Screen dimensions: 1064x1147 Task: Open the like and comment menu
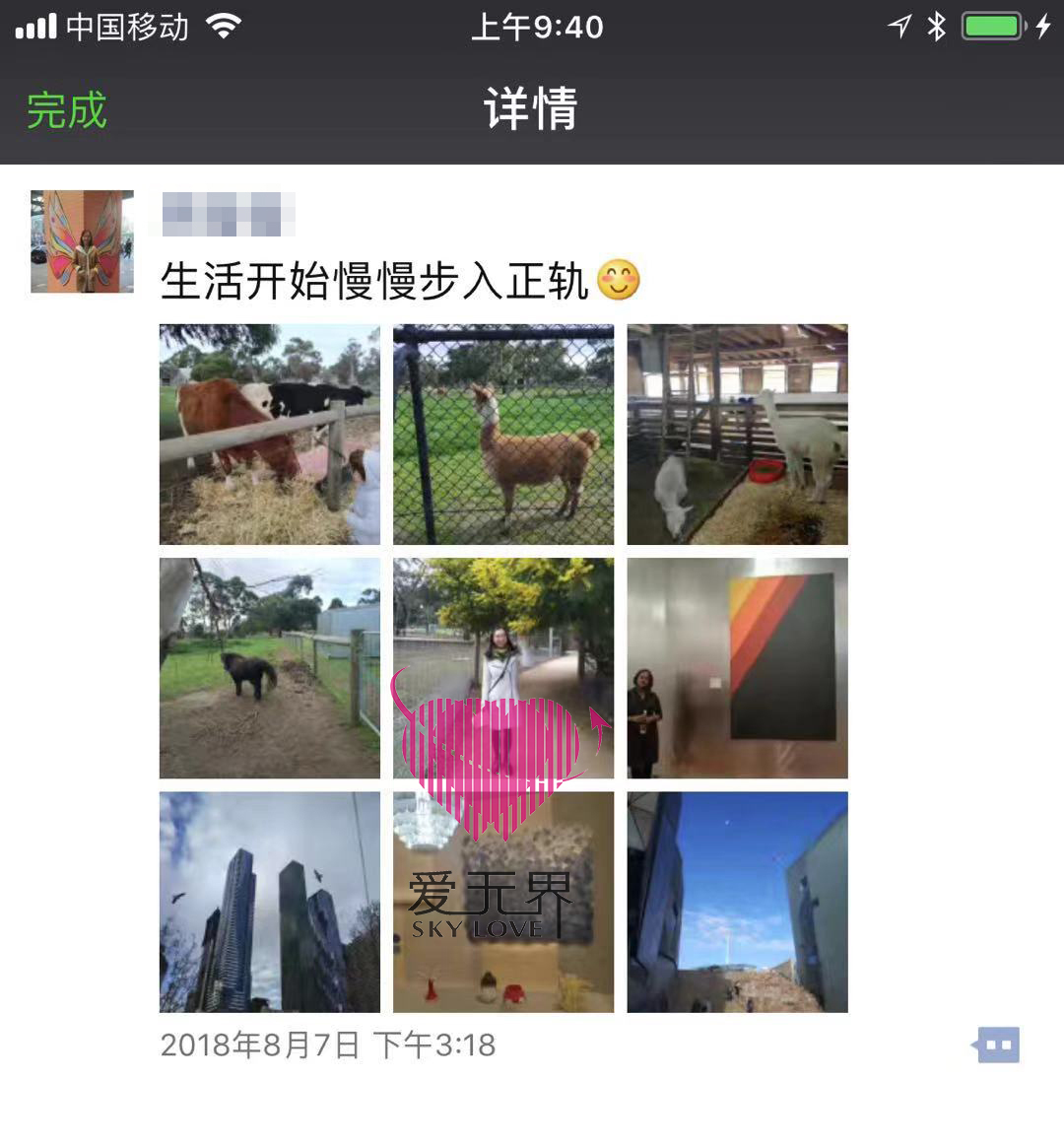click(x=997, y=1045)
